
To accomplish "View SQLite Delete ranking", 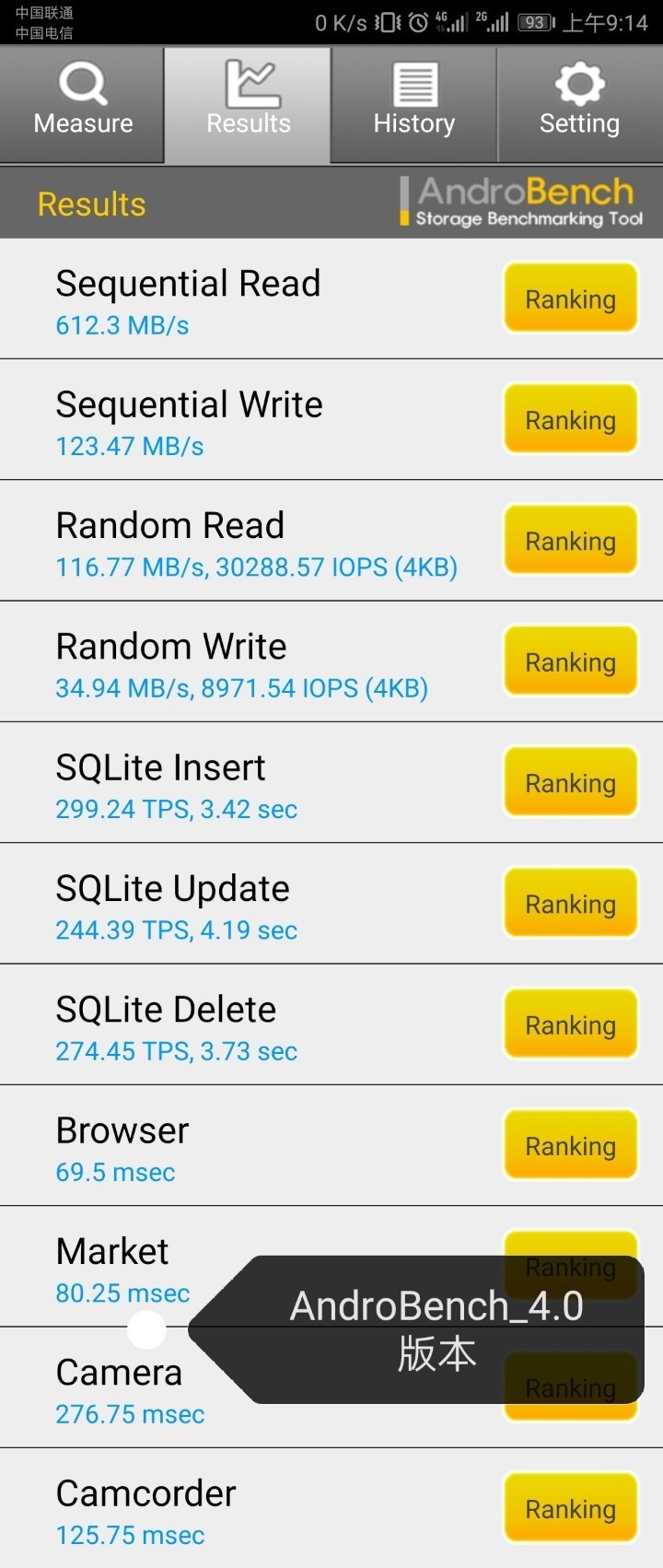I will pyautogui.click(x=570, y=1024).
